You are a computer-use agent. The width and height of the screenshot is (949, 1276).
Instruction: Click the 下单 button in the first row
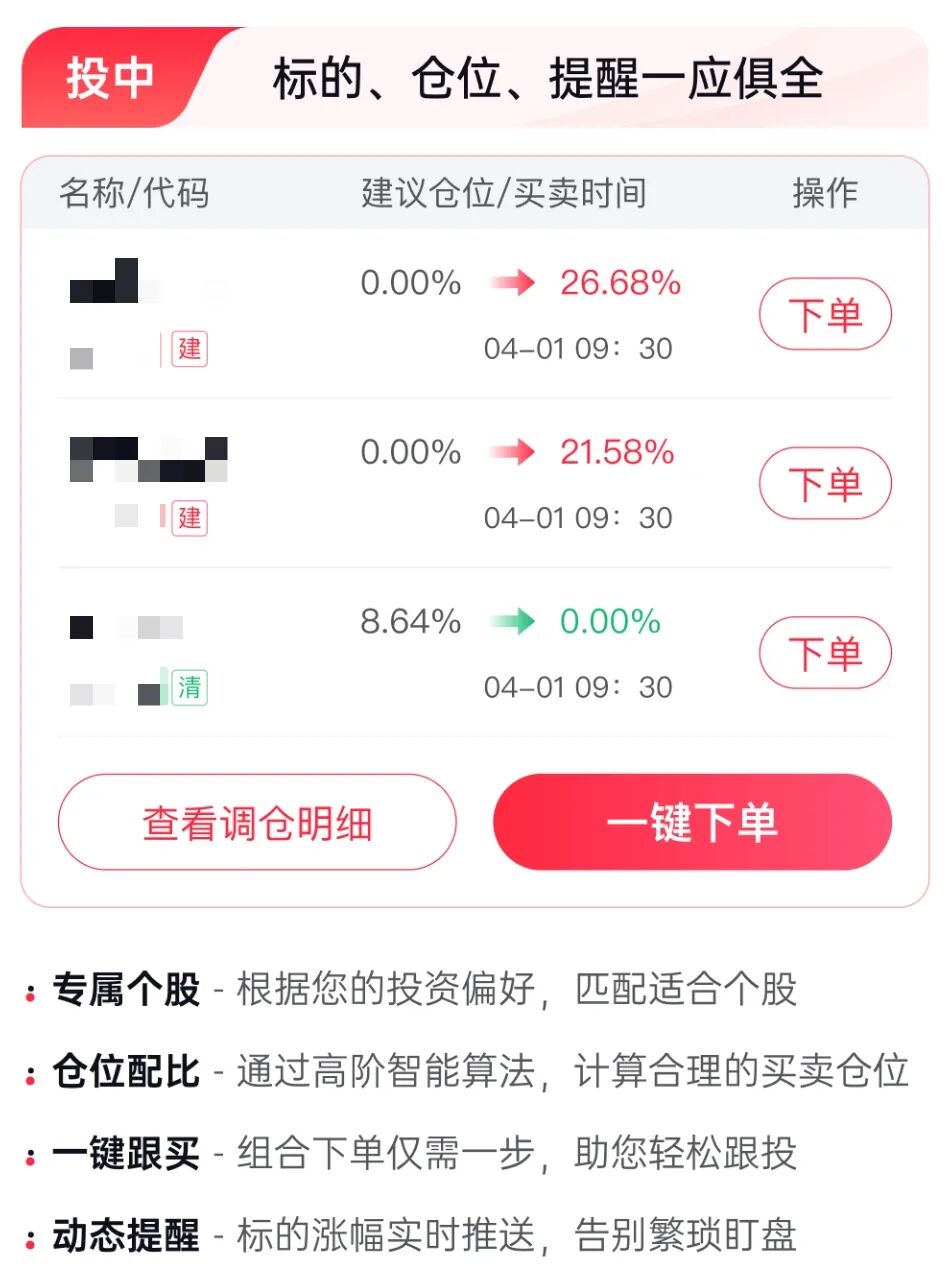point(824,313)
